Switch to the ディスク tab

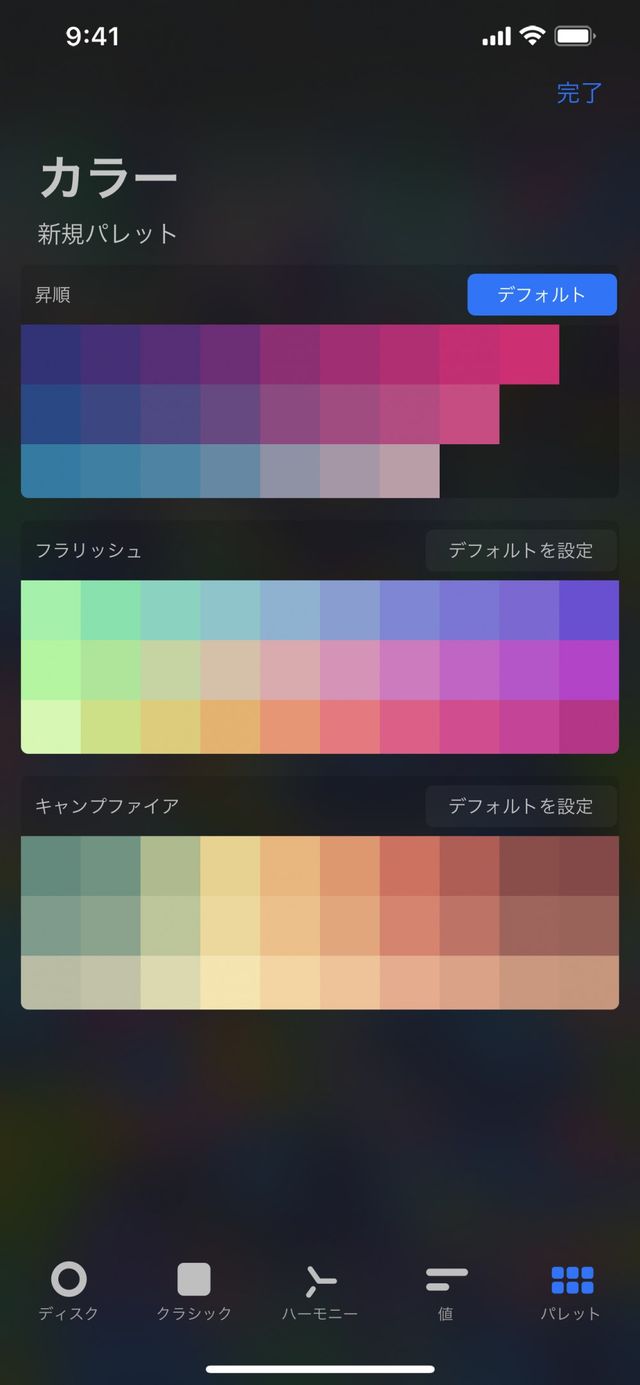69,1291
